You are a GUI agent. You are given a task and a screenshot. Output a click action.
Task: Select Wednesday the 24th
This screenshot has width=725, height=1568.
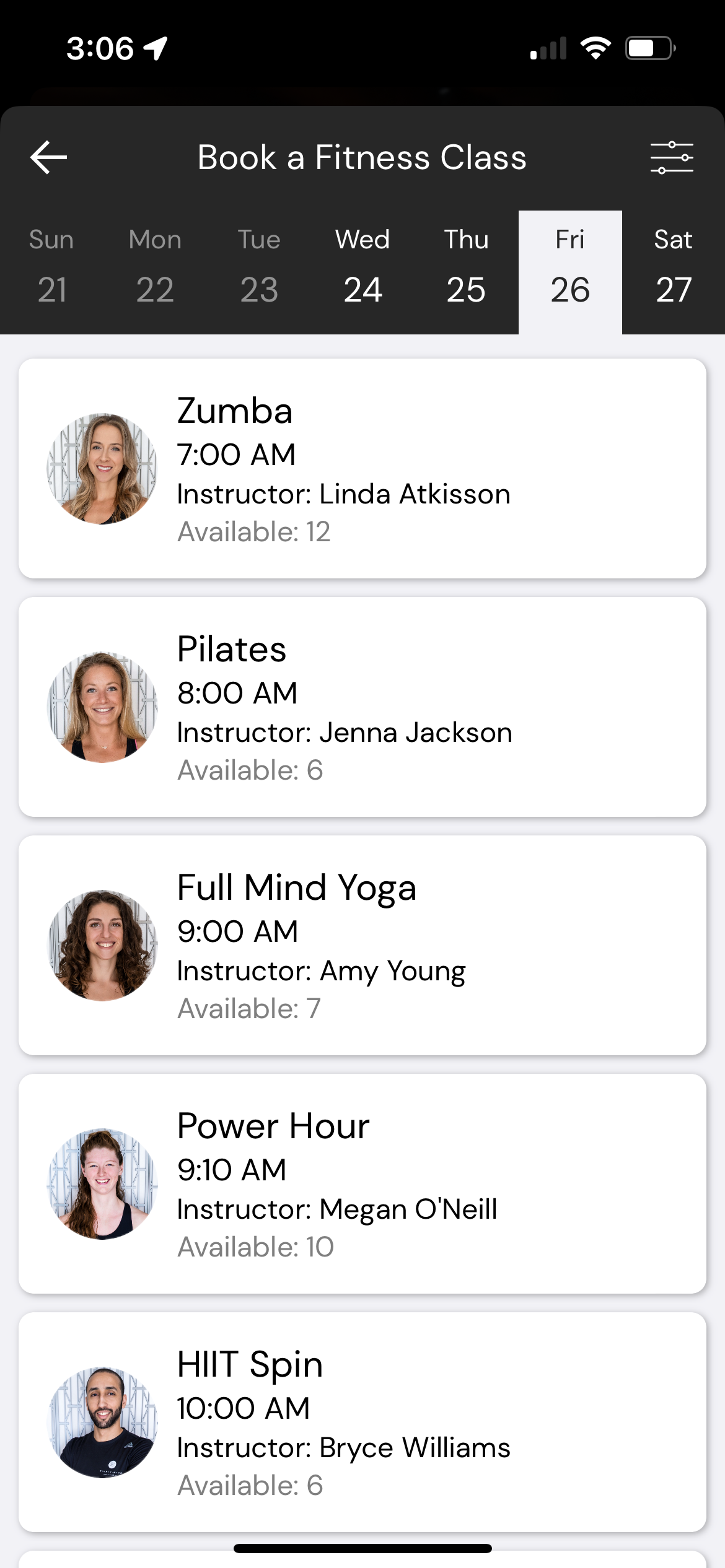tap(362, 266)
